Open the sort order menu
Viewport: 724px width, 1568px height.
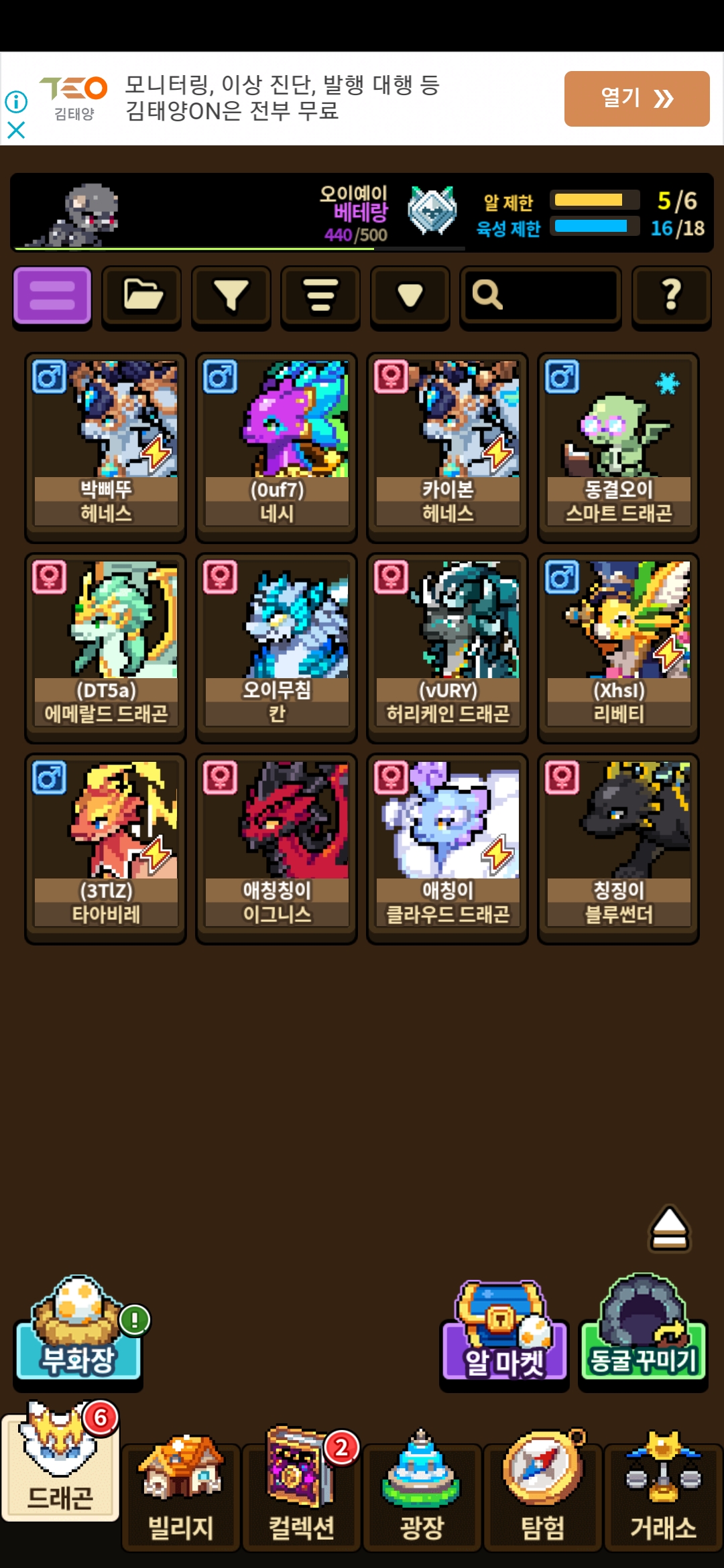point(320,296)
